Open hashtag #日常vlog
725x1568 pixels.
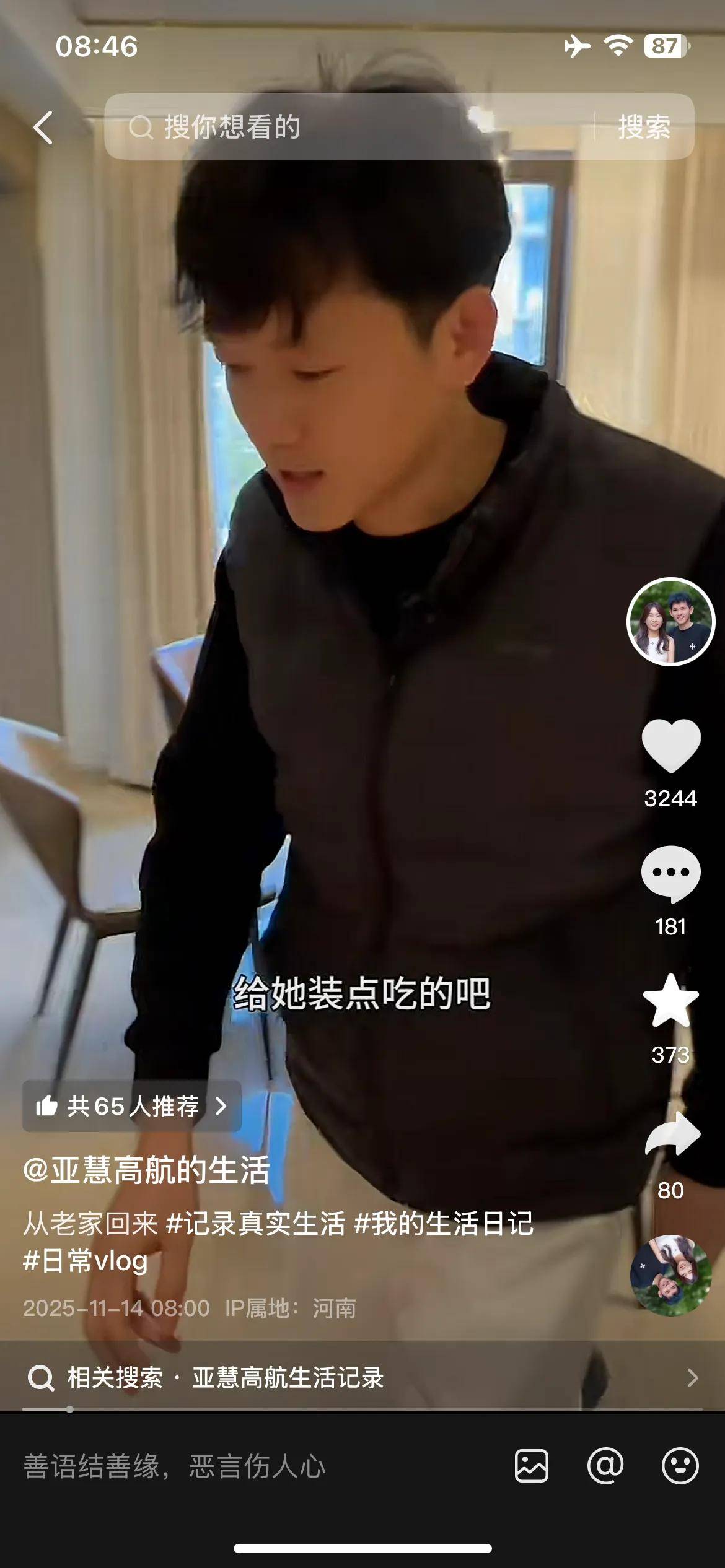coord(86,1261)
